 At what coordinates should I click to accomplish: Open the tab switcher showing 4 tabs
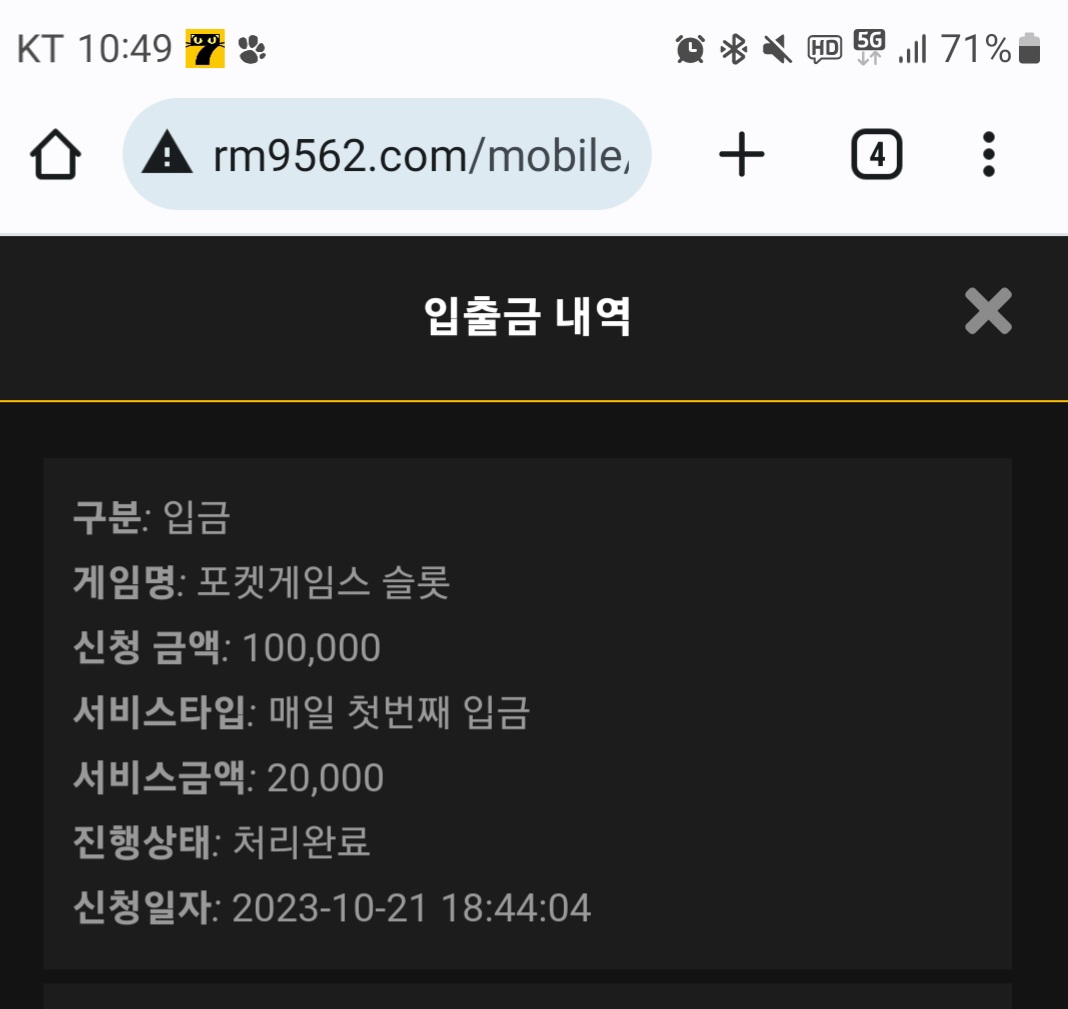(x=877, y=155)
